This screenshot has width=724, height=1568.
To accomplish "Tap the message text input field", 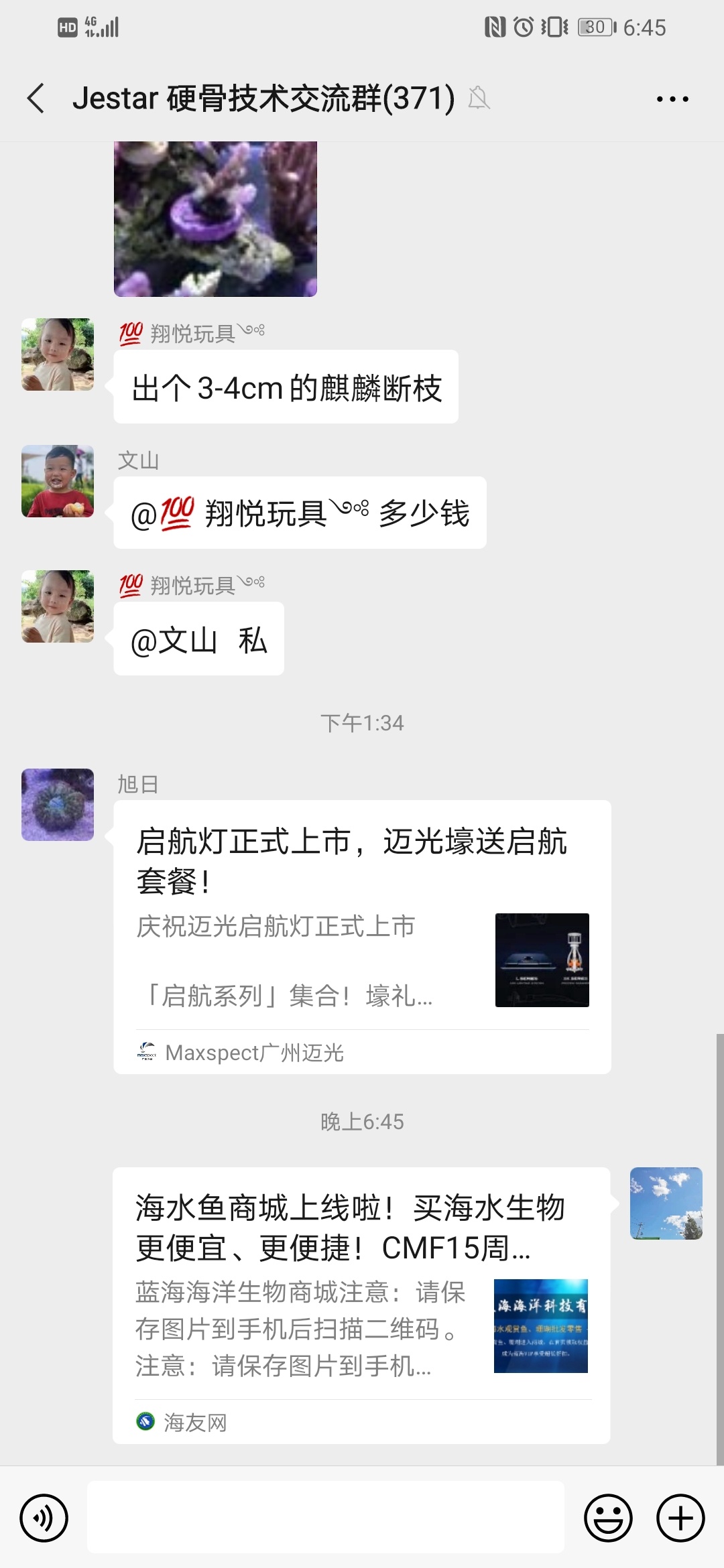I will pyautogui.click(x=325, y=1518).
